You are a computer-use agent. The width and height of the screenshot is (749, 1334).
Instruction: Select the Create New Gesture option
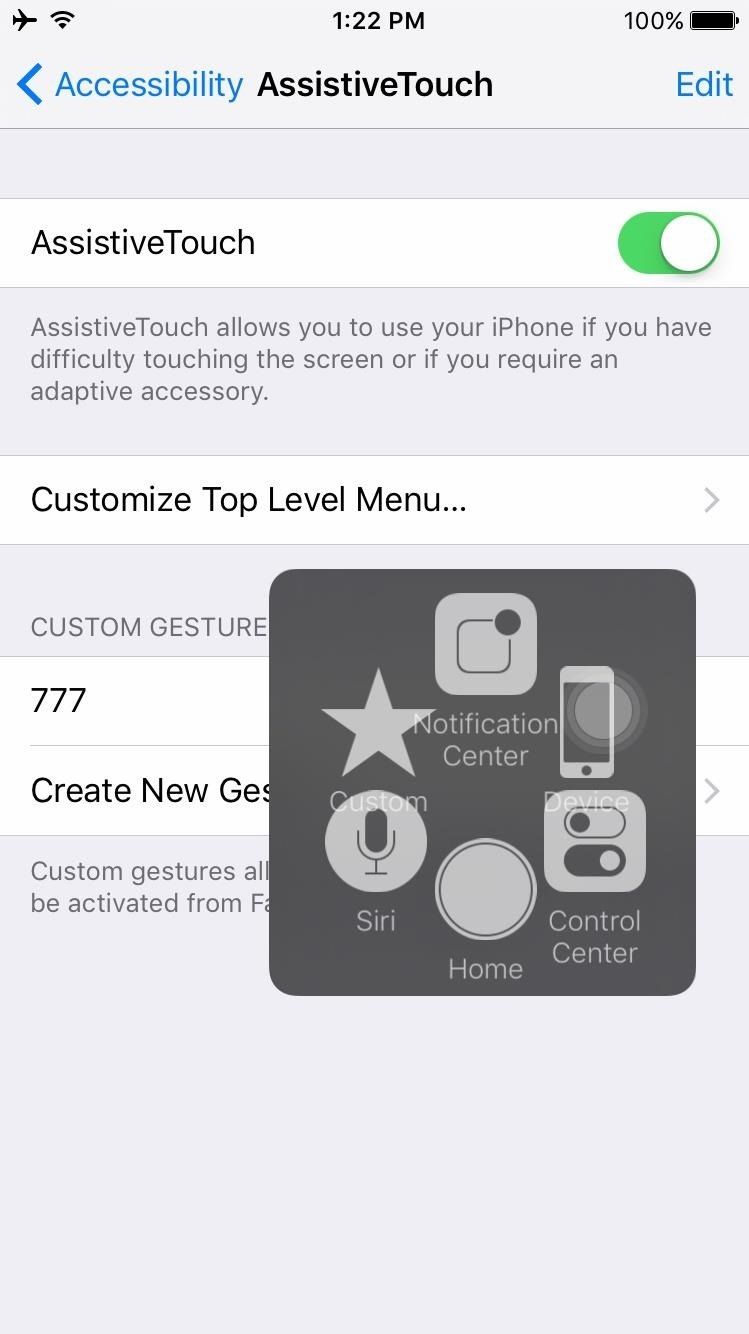tap(150, 790)
